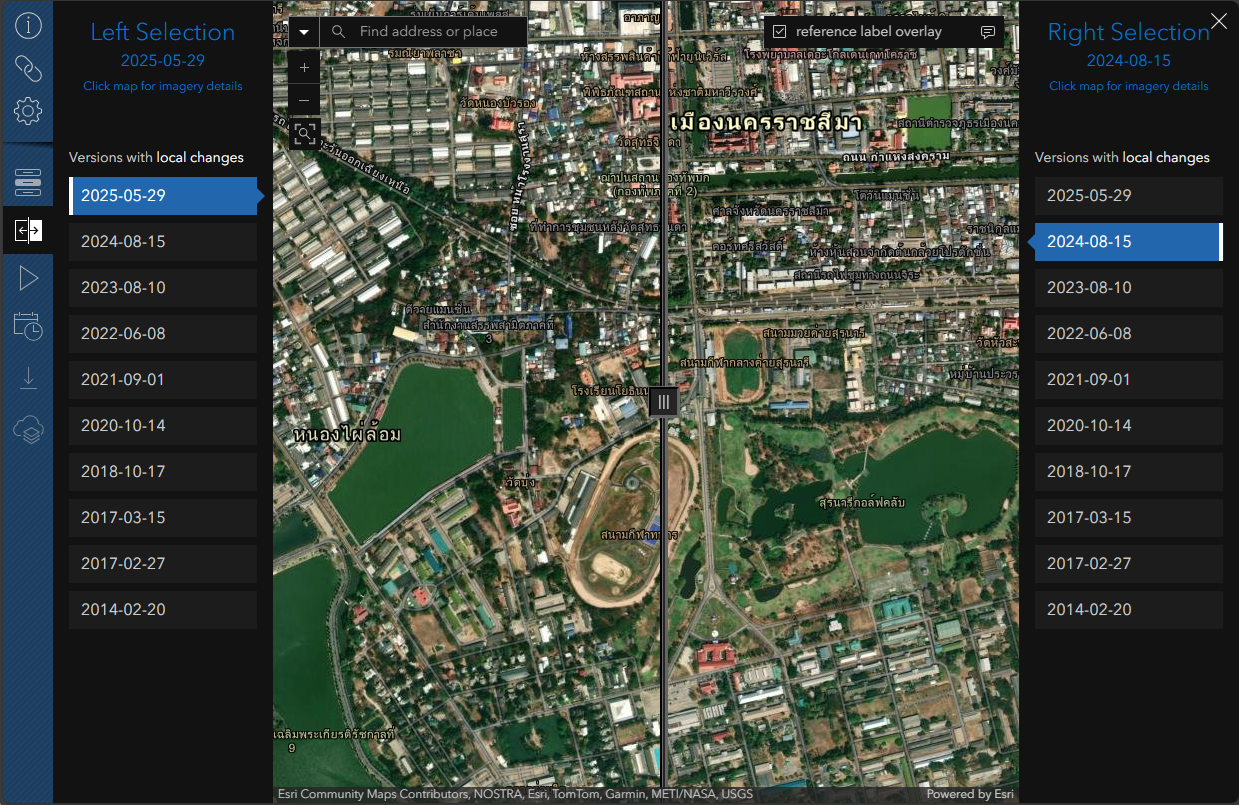1239x805 pixels.
Task: Close the comparison panel
Action: pyautogui.click(x=1219, y=20)
